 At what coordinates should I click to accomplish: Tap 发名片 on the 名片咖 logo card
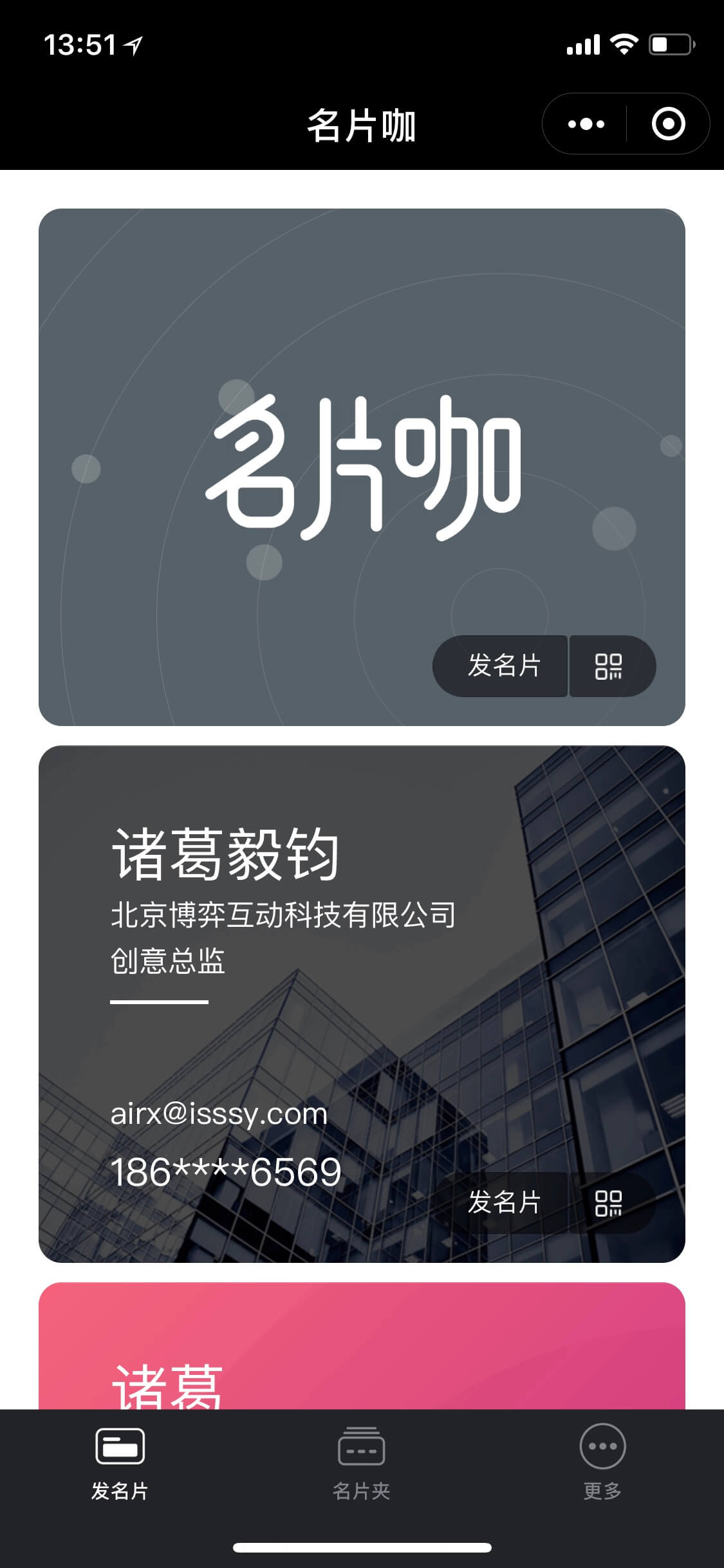tap(502, 666)
